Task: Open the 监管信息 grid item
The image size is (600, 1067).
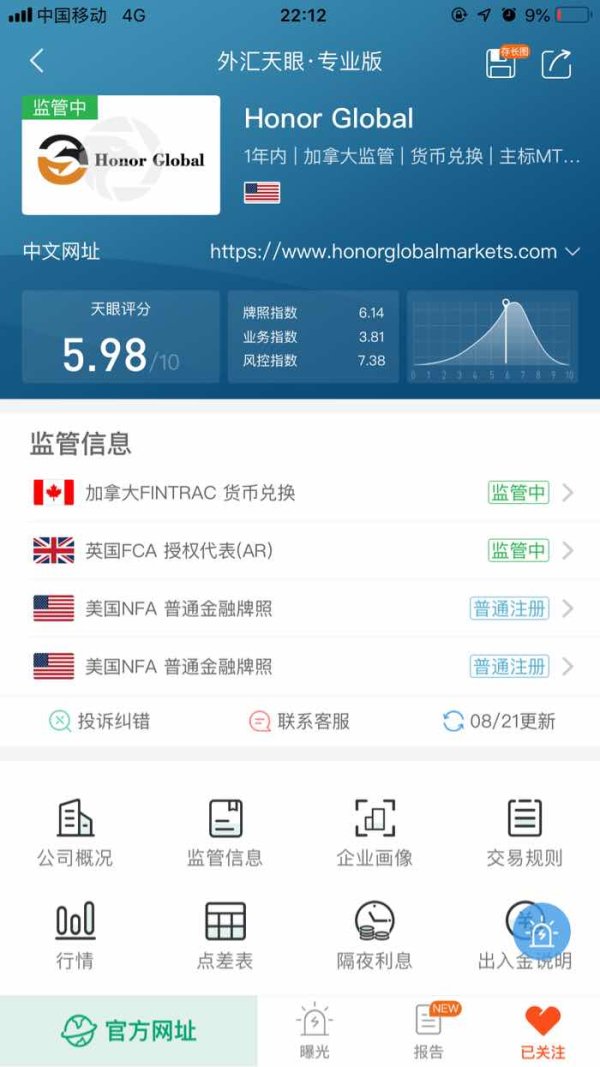Action: coord(225,833)
